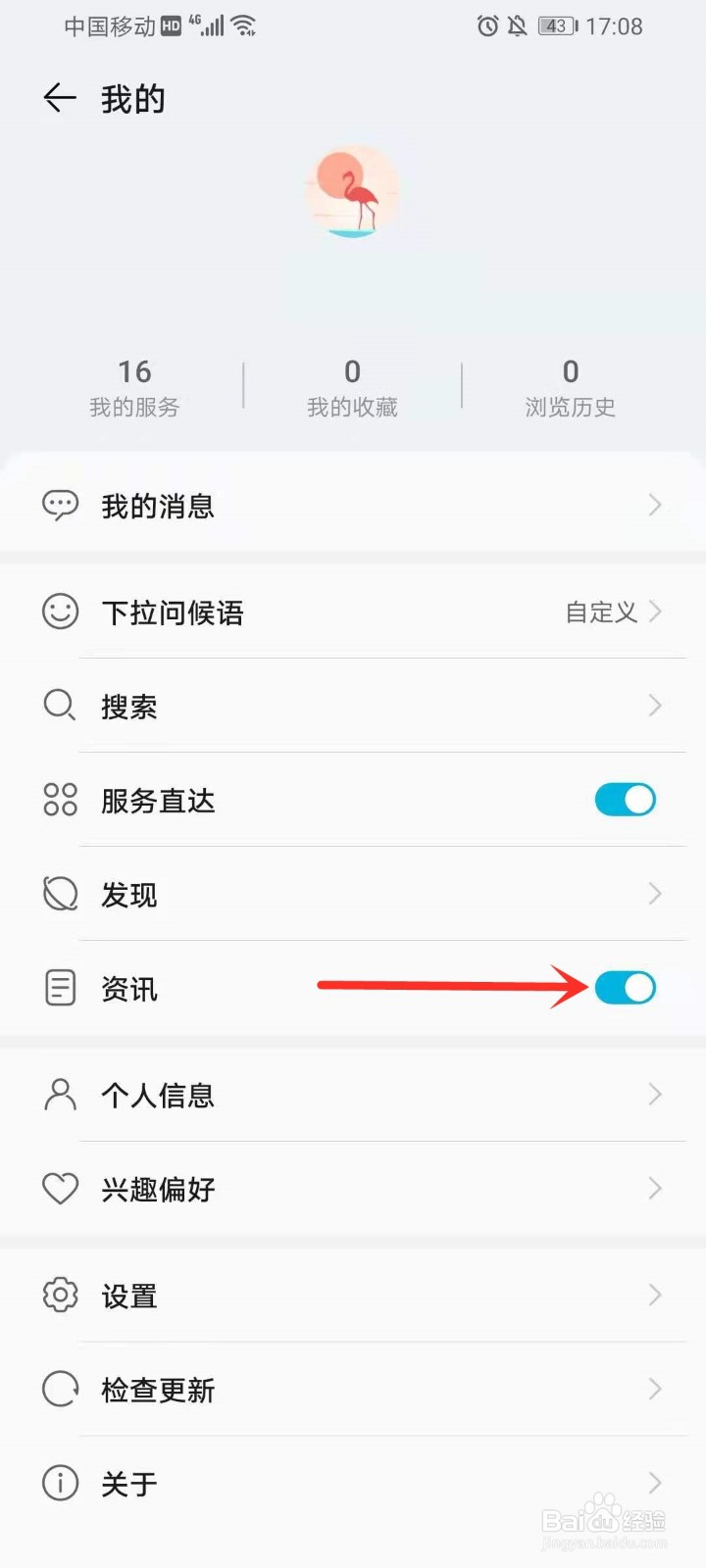Select 检查更新 to check for updates
706x1568 pixels.
[x=353, y=1390]
